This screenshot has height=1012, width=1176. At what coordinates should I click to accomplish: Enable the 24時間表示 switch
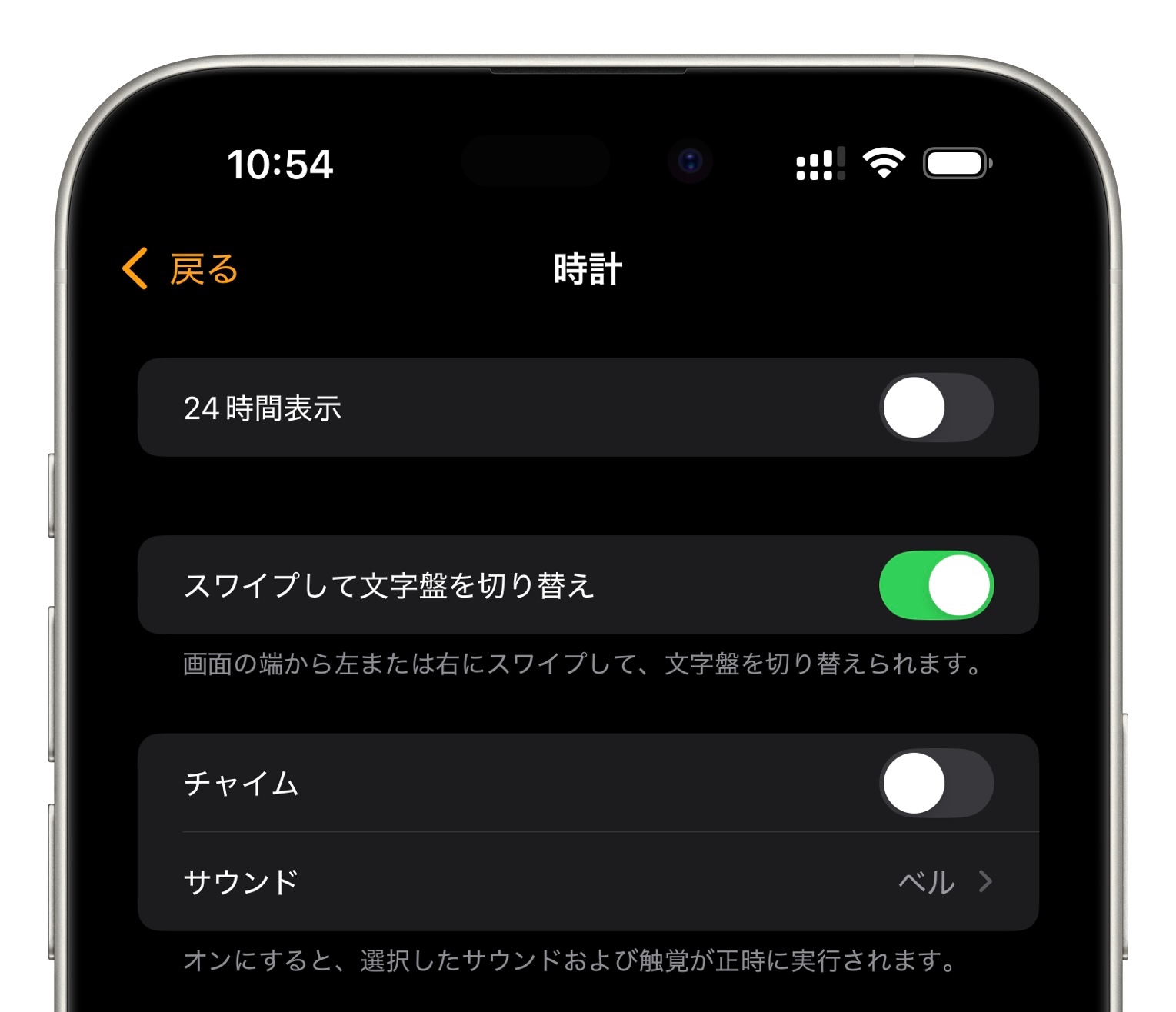pos(936,408)
